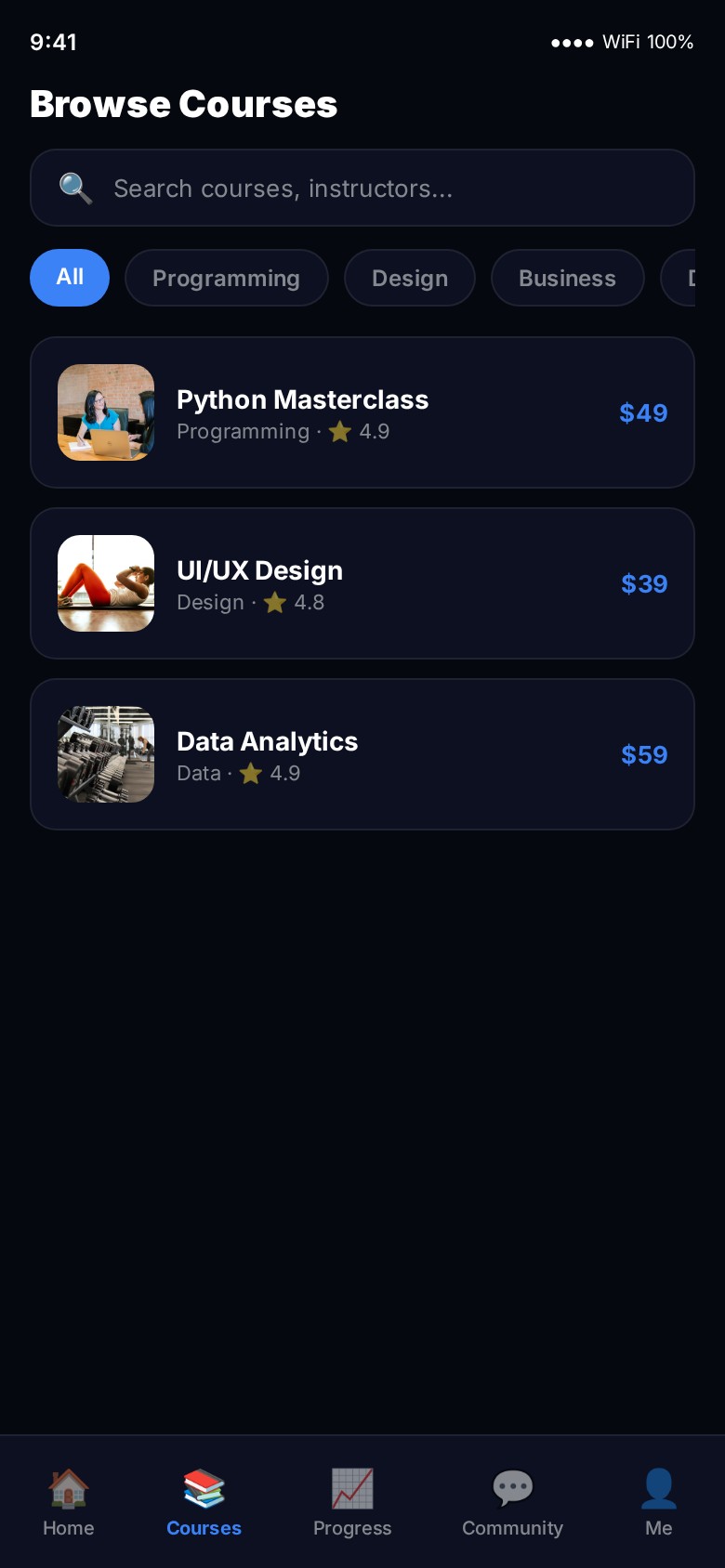Open the Me profile tab
The image size is (725, 1568).
pos(658,1501)
